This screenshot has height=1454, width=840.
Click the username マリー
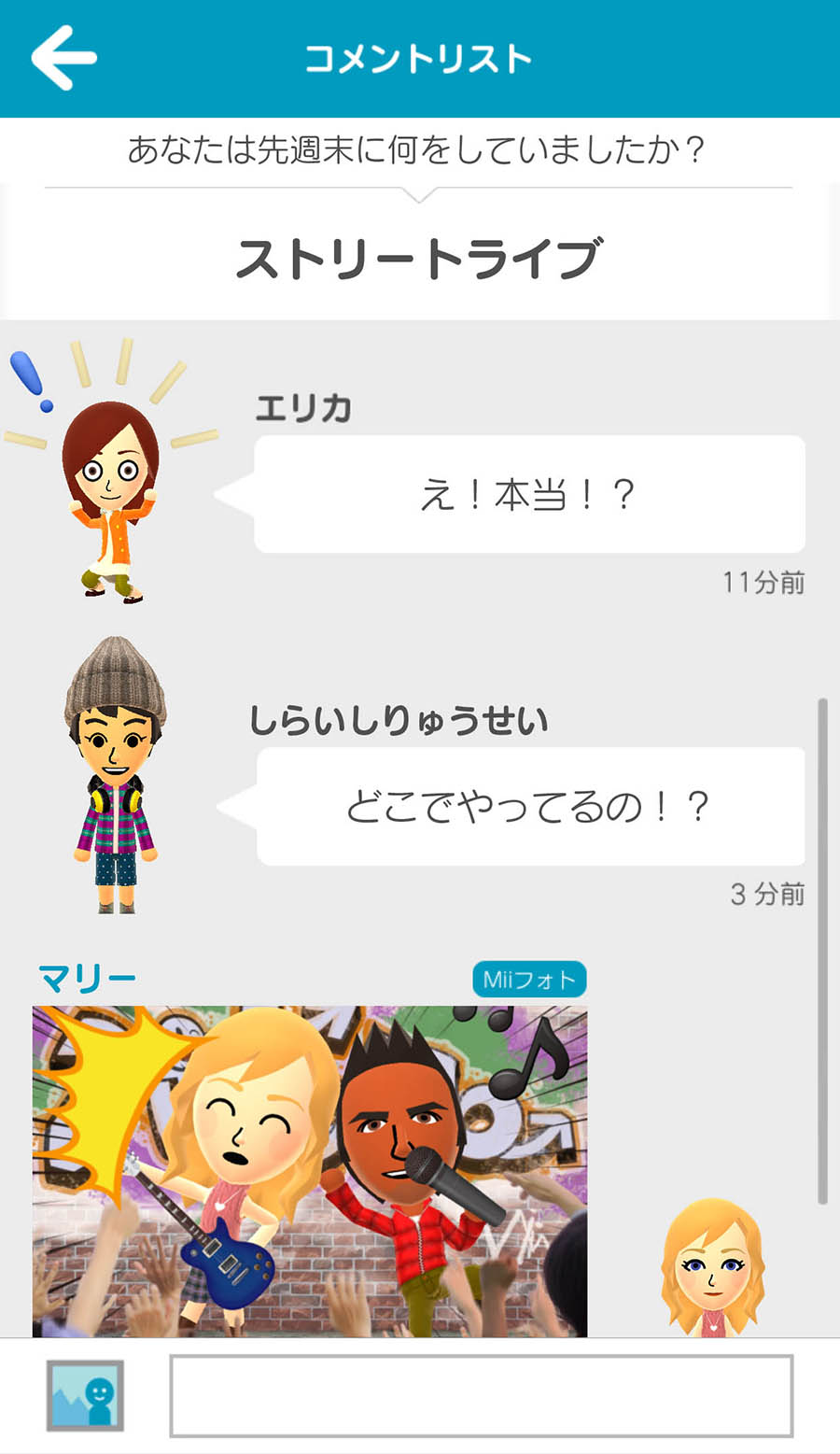coord(87,979)
